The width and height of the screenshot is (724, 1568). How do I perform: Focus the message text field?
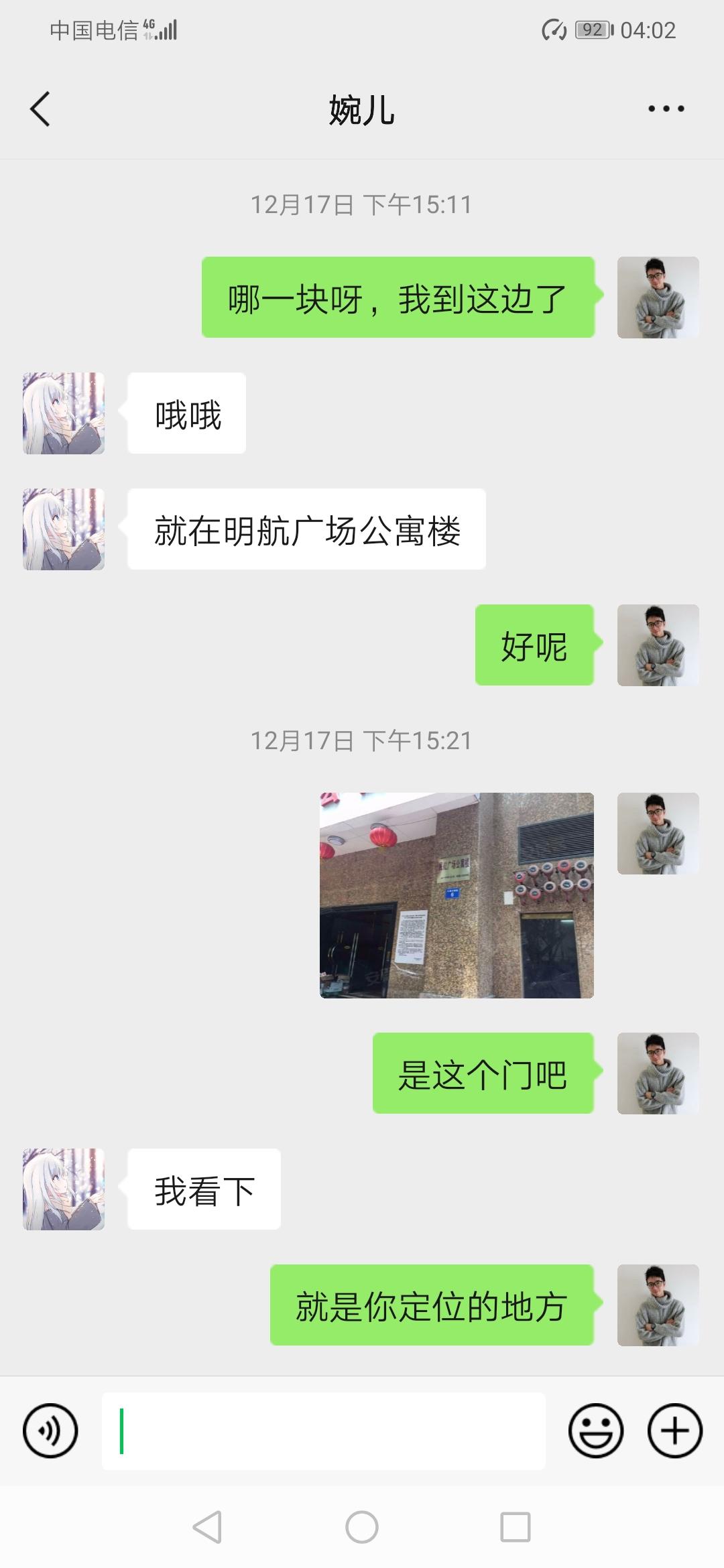(x=323, y=1431)
